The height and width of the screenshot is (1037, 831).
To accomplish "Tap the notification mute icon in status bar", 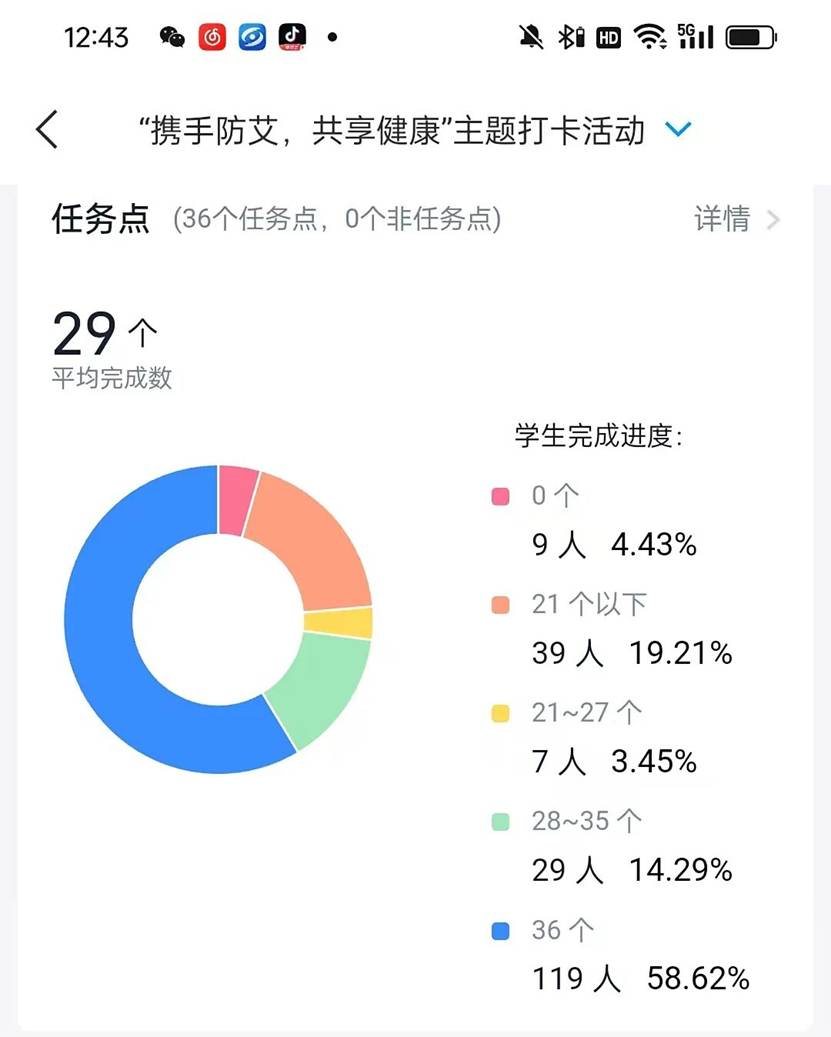I will tap(531, 36).
